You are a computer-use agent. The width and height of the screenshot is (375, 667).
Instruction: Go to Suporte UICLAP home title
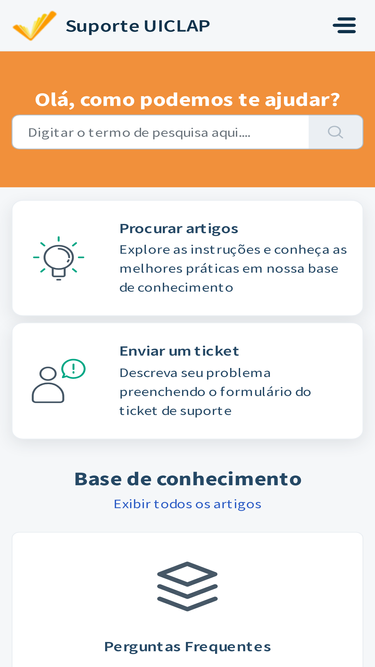point(138,26)
